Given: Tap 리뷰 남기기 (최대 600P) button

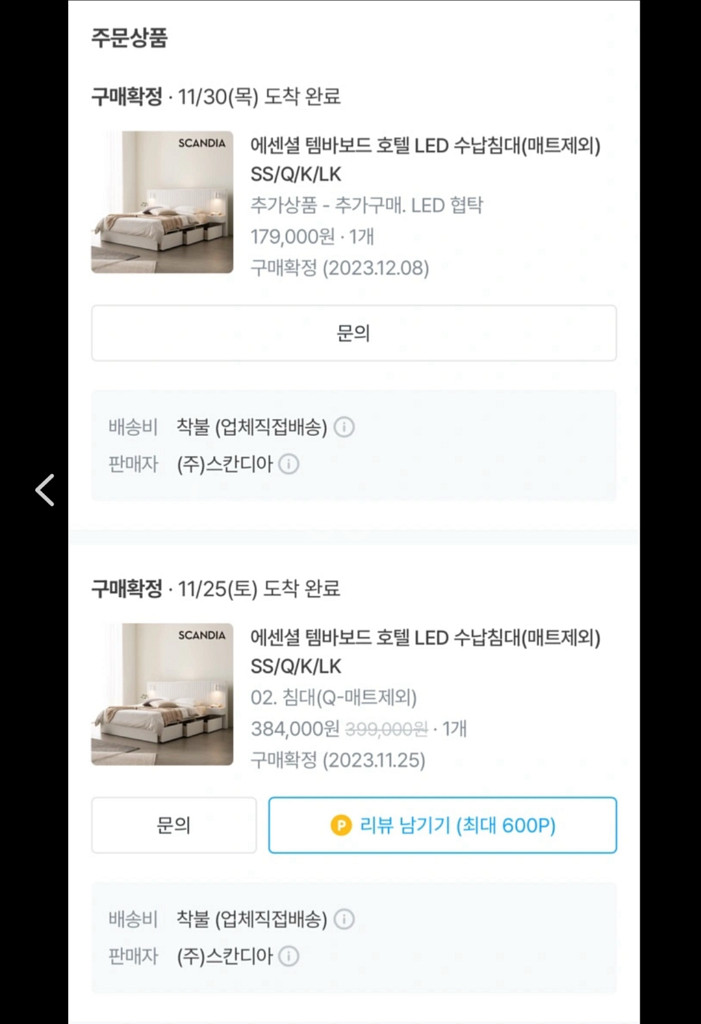Looking at the screenshot, I should (442, 825).
